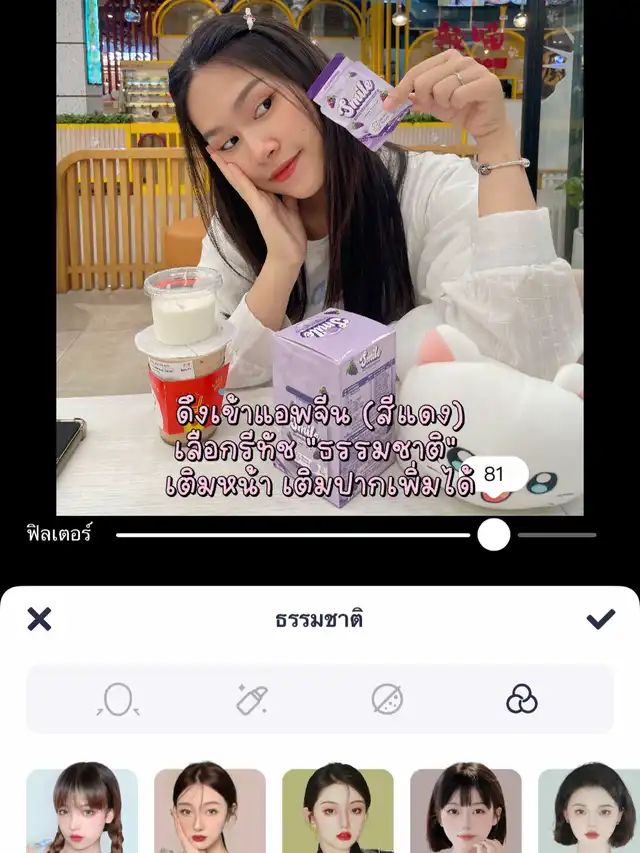The width and height of the screenshot is (640, 853).
Task: Choose the short bob with bangs preset
Action: tap(466, 810)
